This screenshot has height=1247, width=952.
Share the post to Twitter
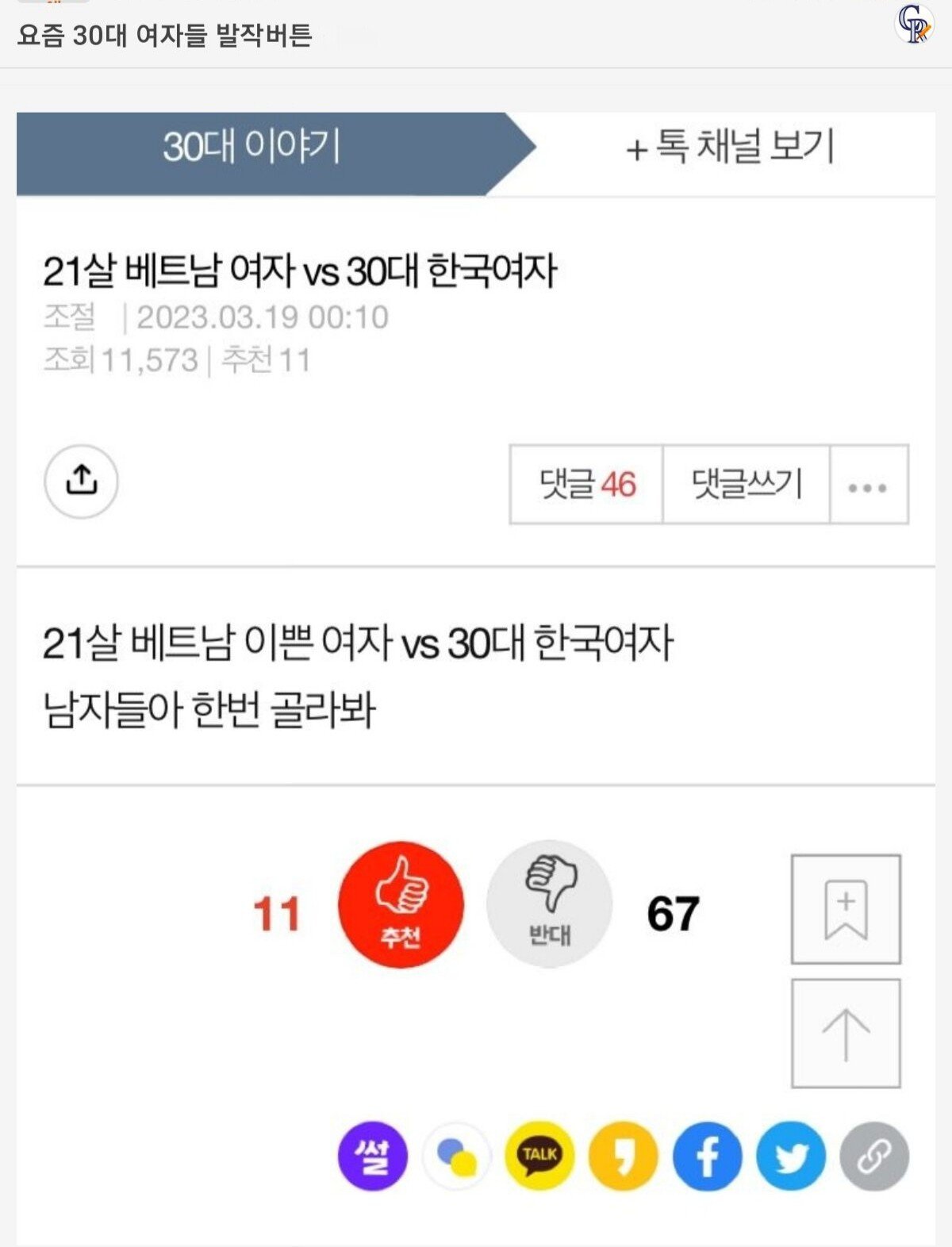click(x=791, y=1156)
